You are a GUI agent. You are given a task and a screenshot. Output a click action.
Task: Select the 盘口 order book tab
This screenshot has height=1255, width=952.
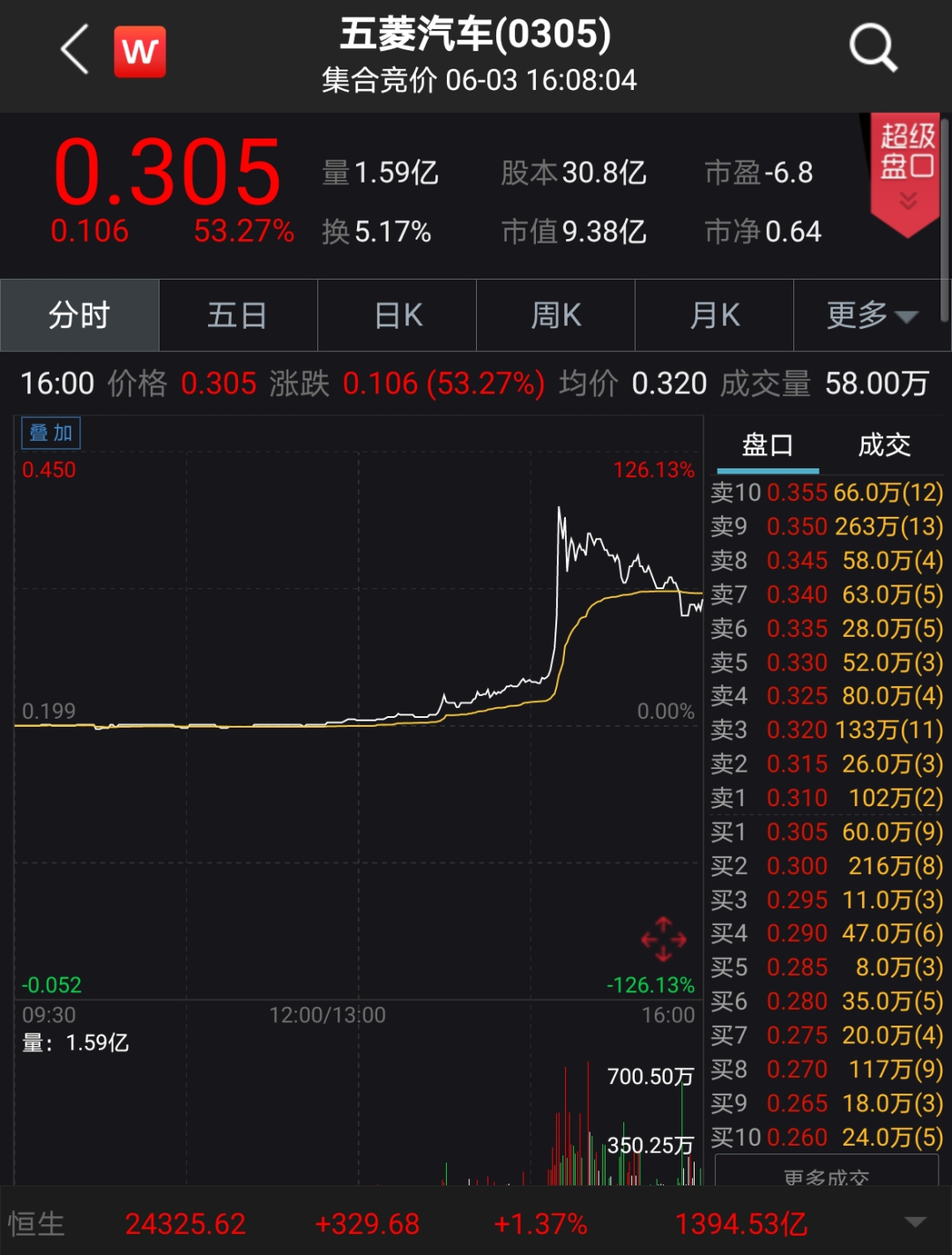click(767, 445)
